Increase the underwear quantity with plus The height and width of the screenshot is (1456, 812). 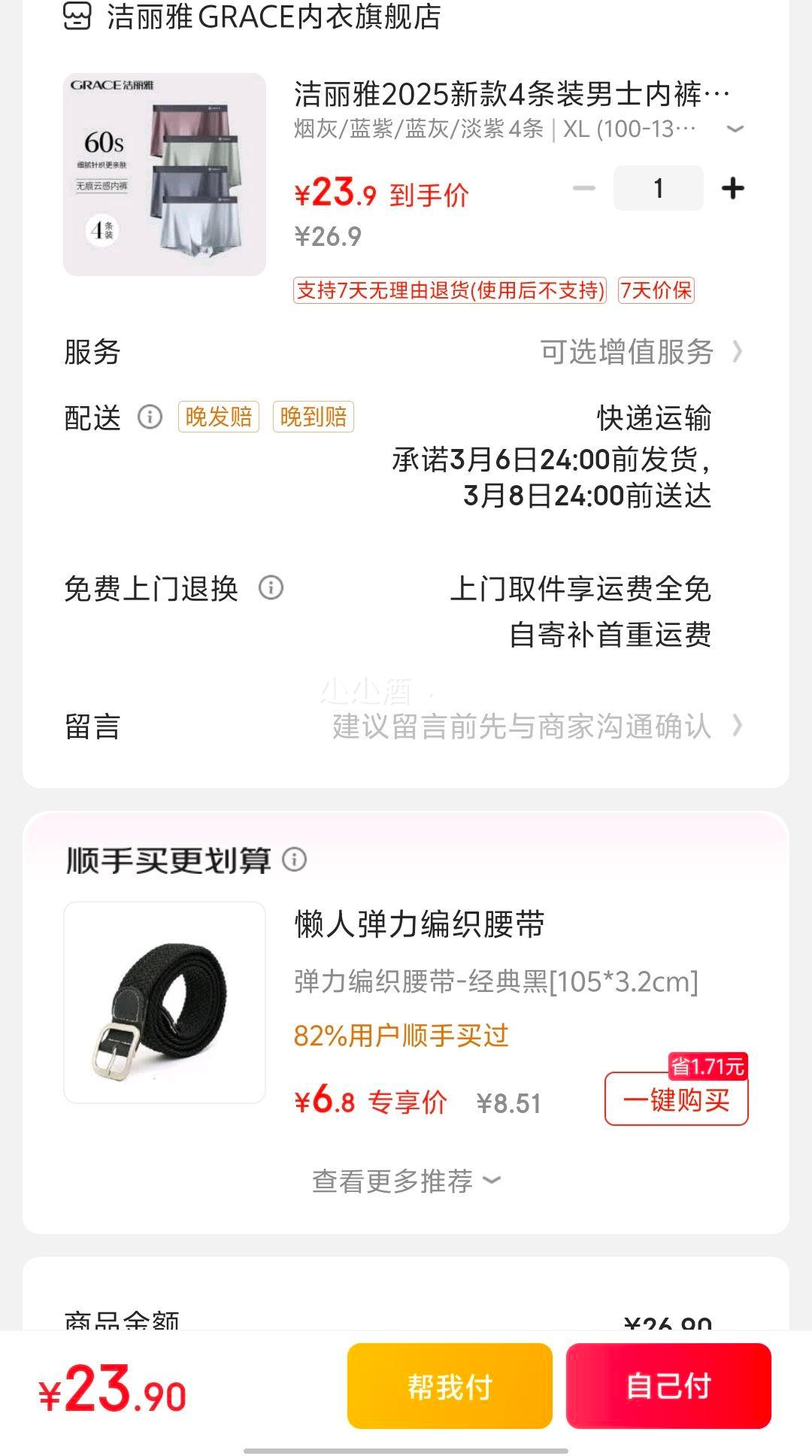pos(732,189)
